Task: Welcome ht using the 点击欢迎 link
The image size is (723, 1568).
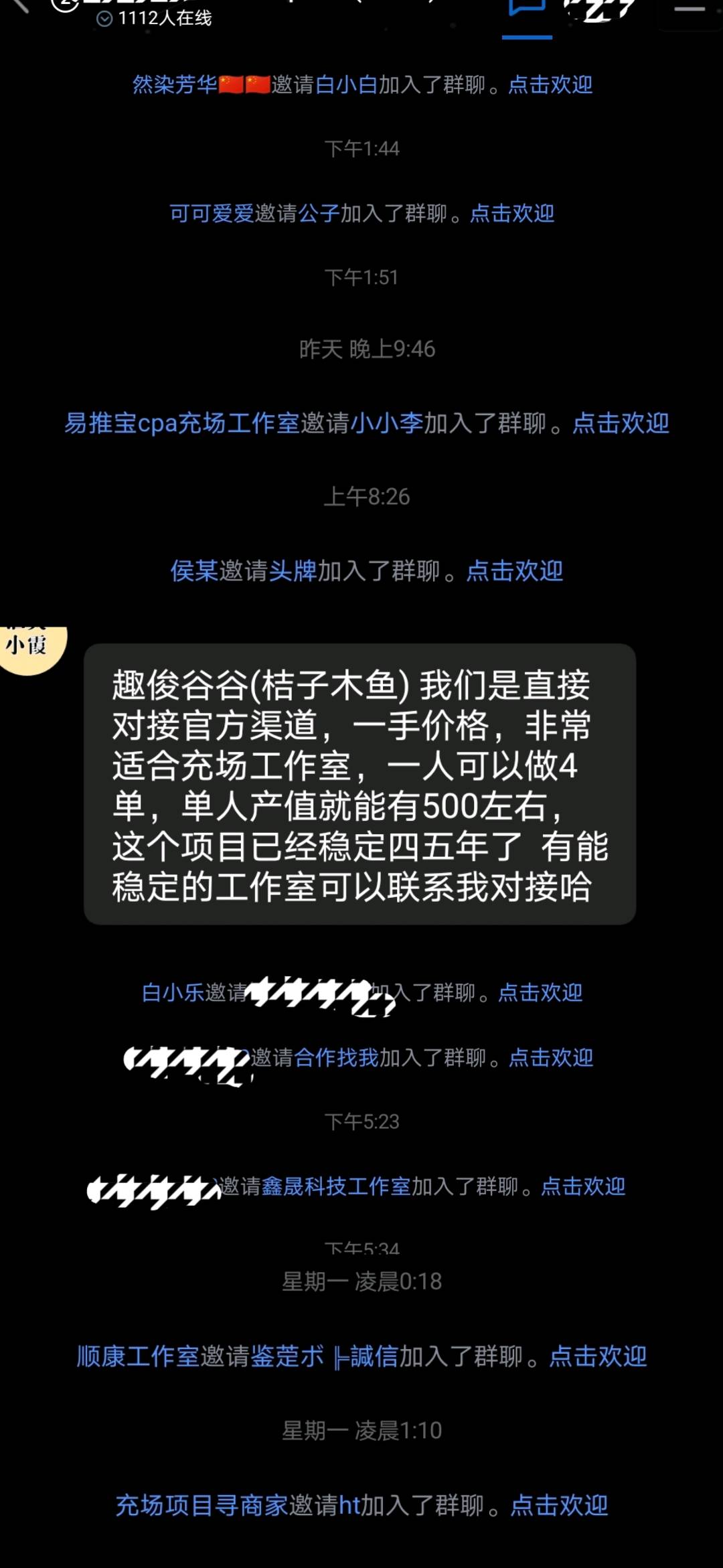Action: (x=559, y=1506)
